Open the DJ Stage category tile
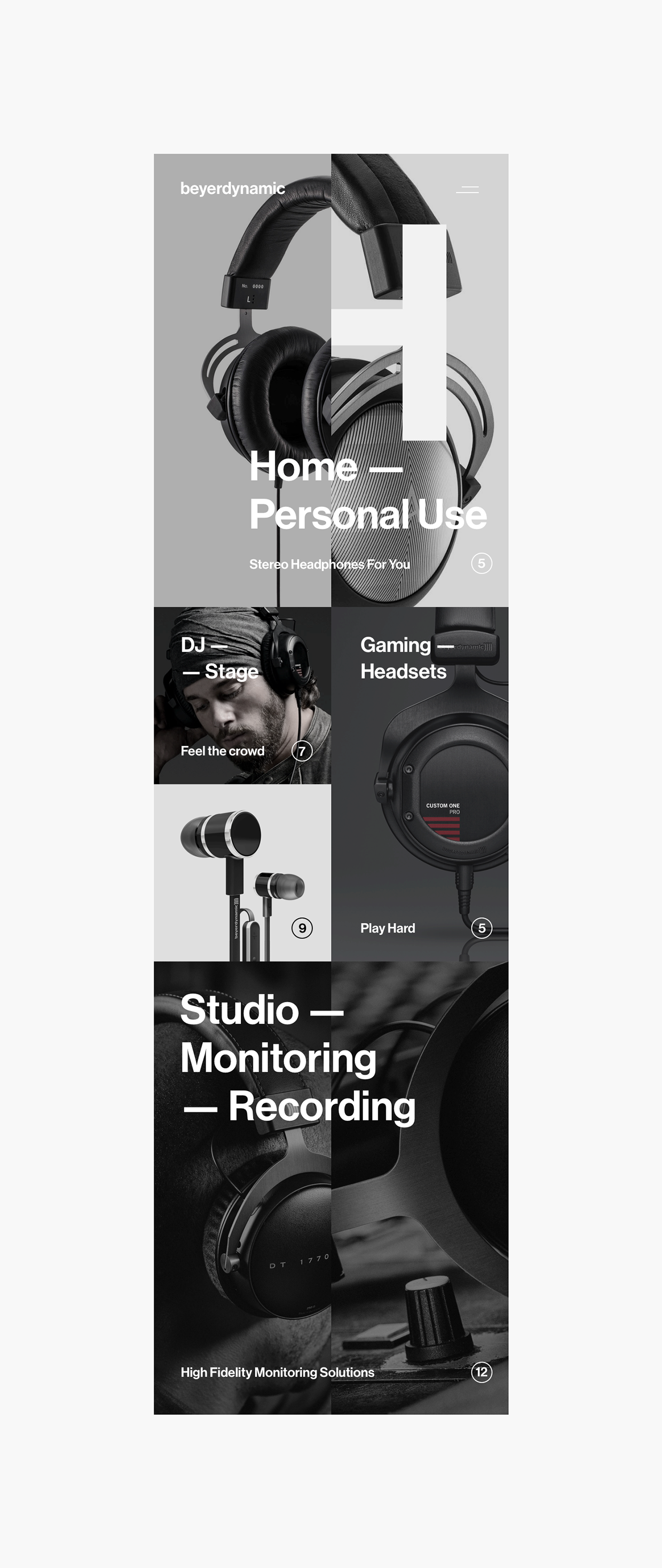Viewport: 662px width, 1568px height. click(242, 695)
